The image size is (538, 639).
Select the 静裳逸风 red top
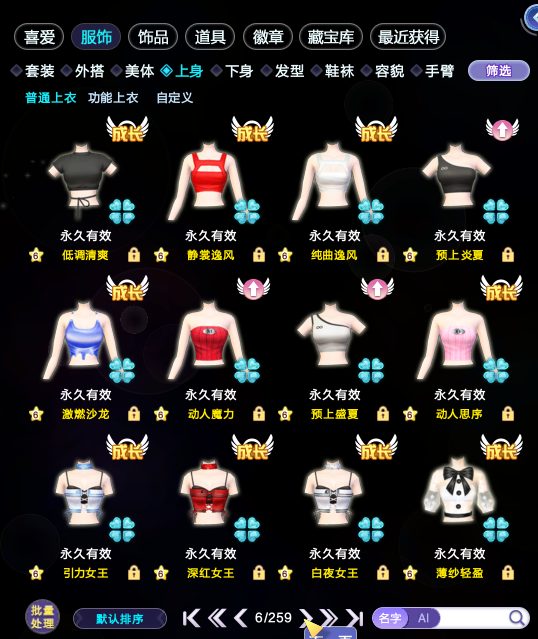209,181
